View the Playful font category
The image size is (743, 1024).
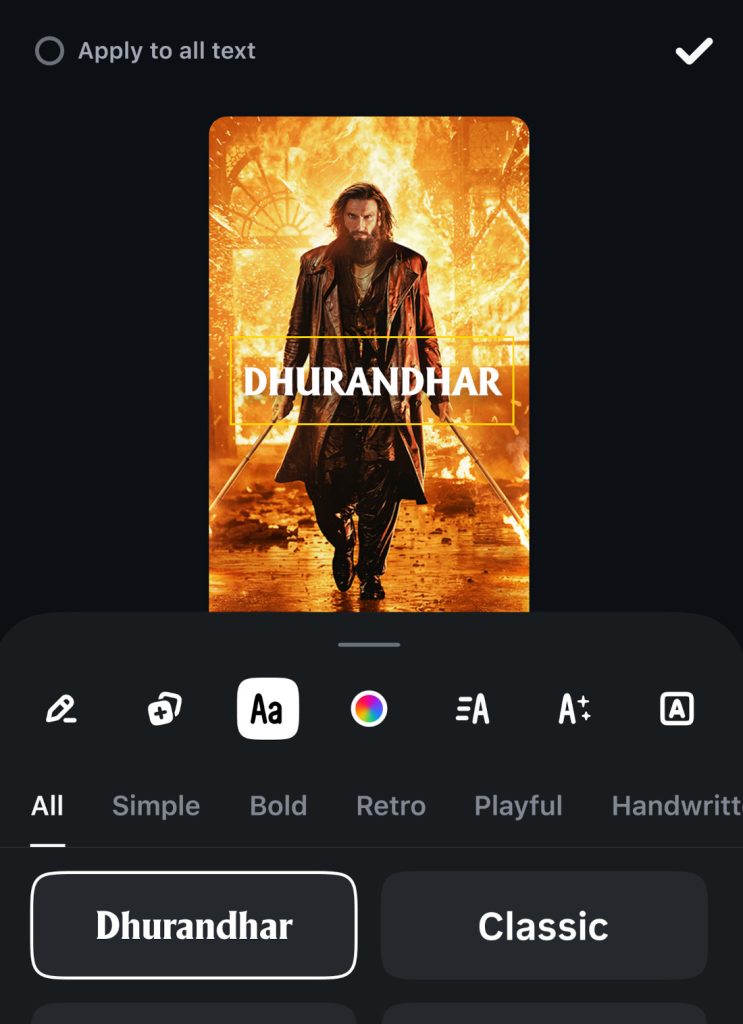(518, 806)
